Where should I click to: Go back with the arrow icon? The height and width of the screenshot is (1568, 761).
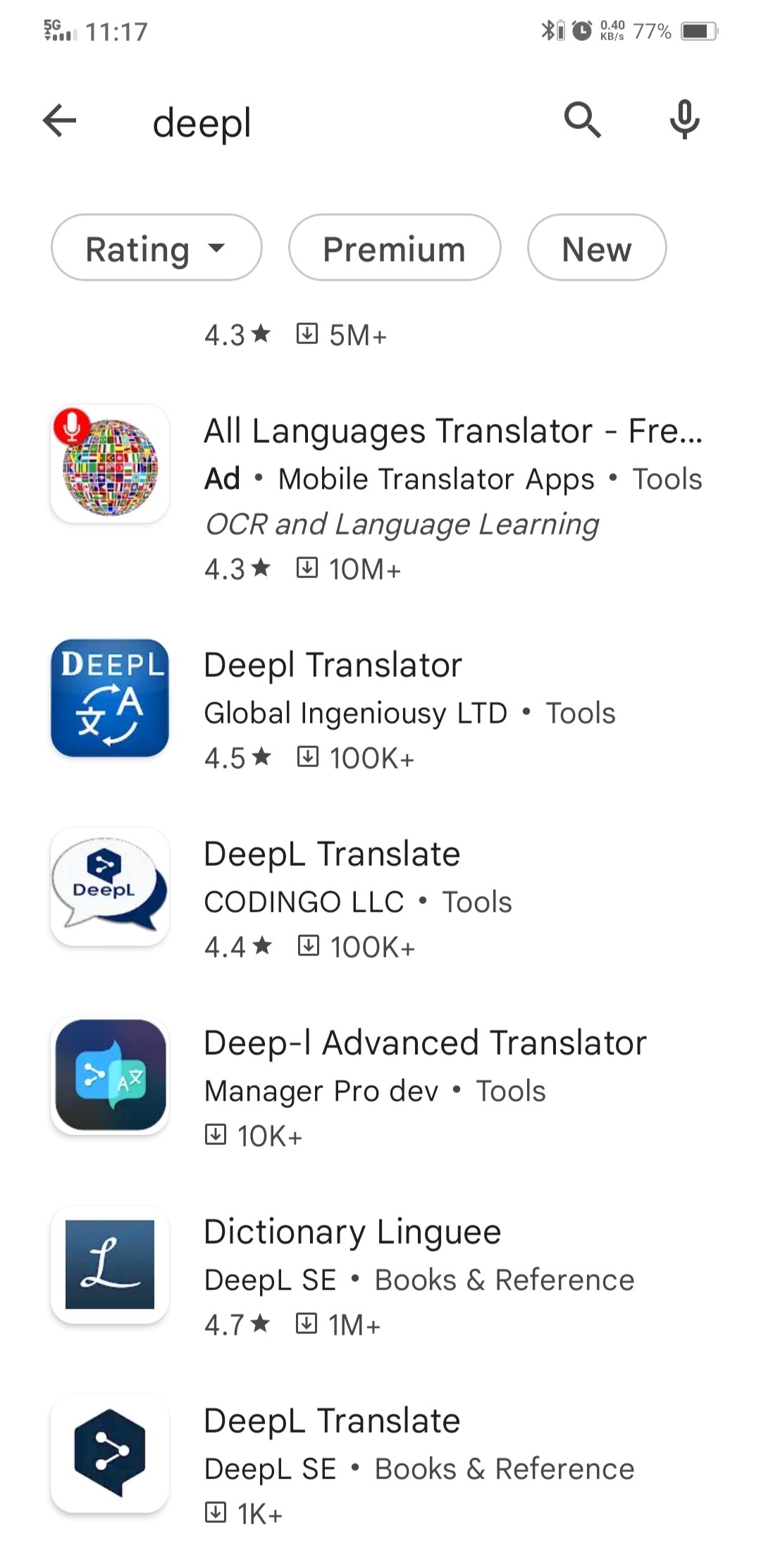[60, 121]
